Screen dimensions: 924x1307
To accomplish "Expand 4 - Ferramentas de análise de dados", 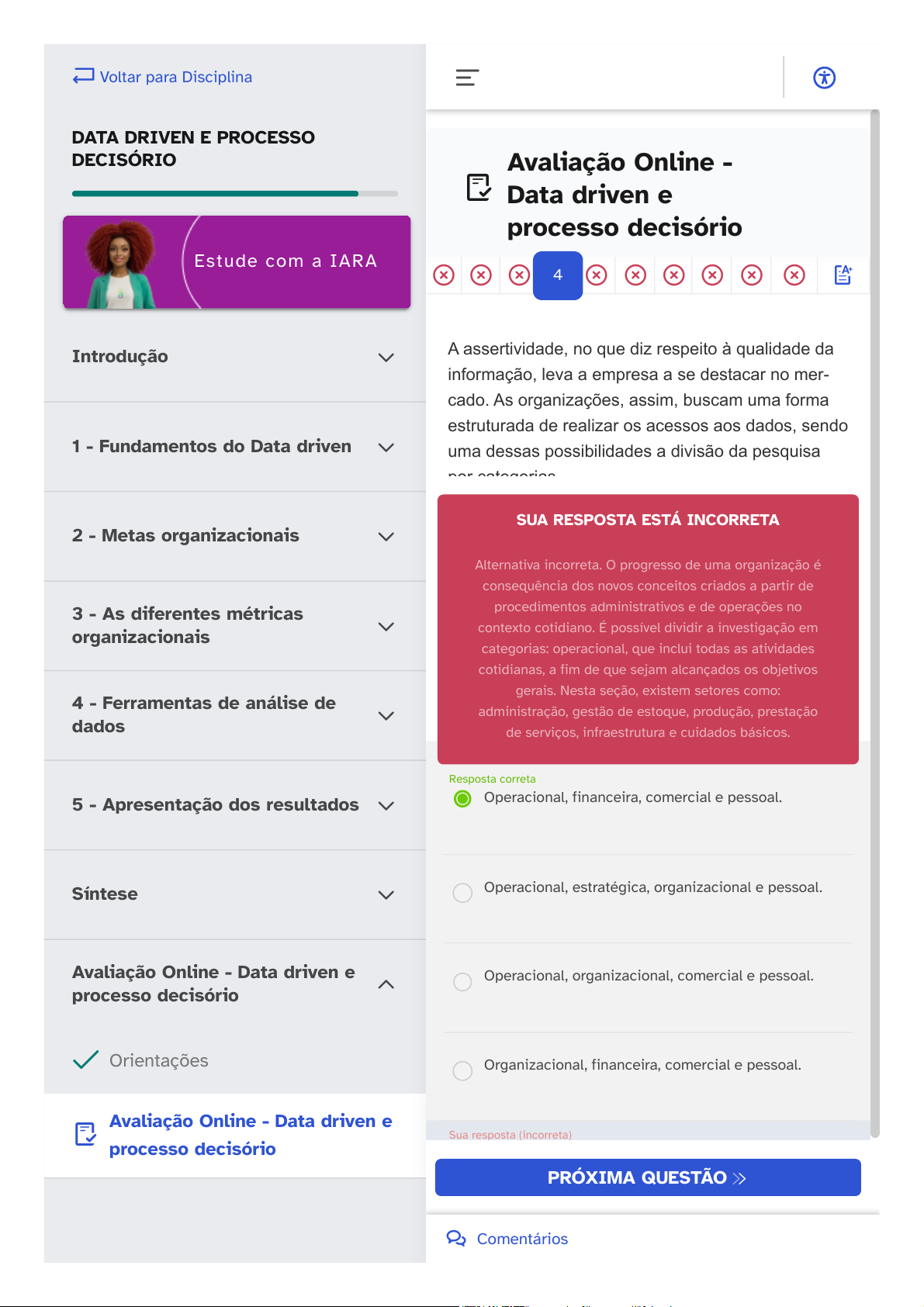I will tap(234, 715).
